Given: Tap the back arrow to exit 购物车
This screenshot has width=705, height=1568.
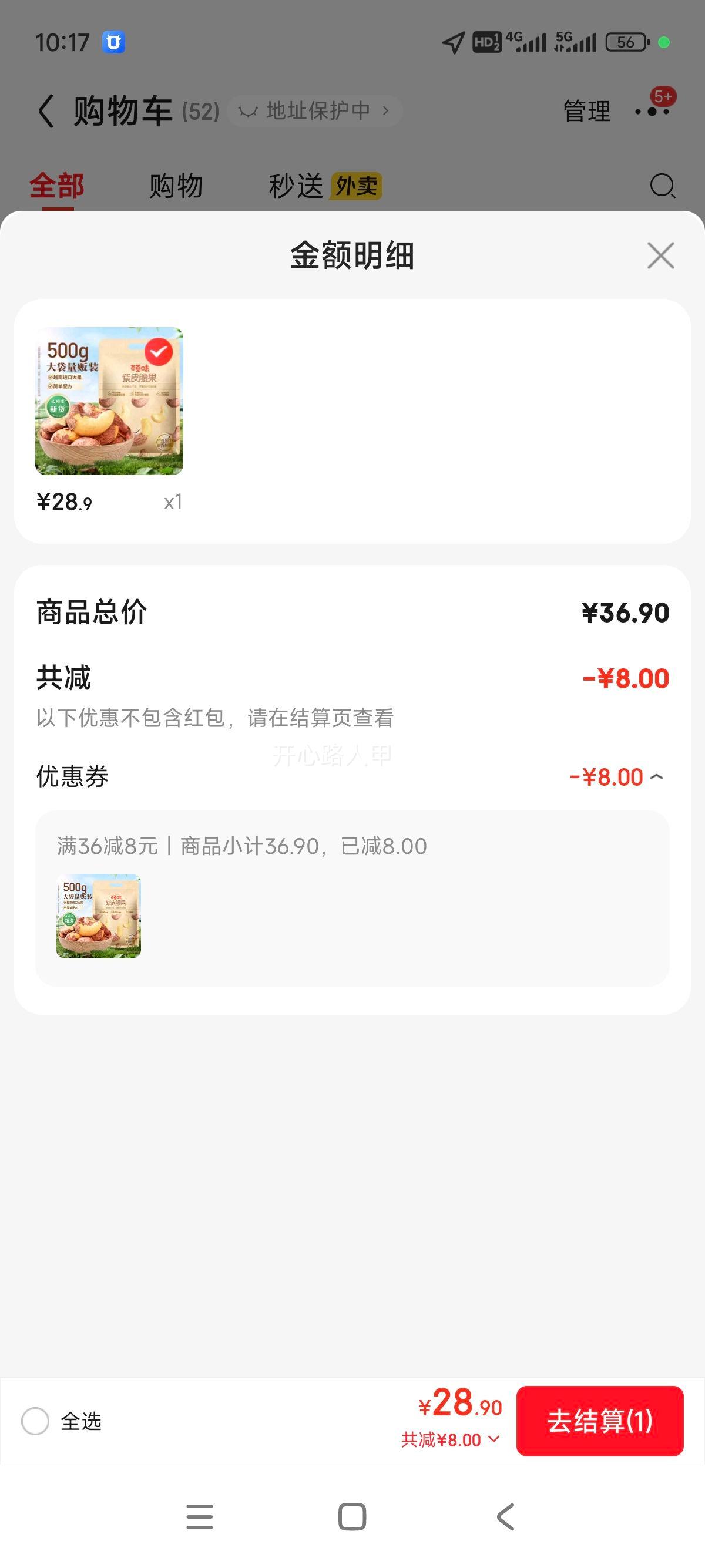Looking at the screenshot, I should pos(45,110).
